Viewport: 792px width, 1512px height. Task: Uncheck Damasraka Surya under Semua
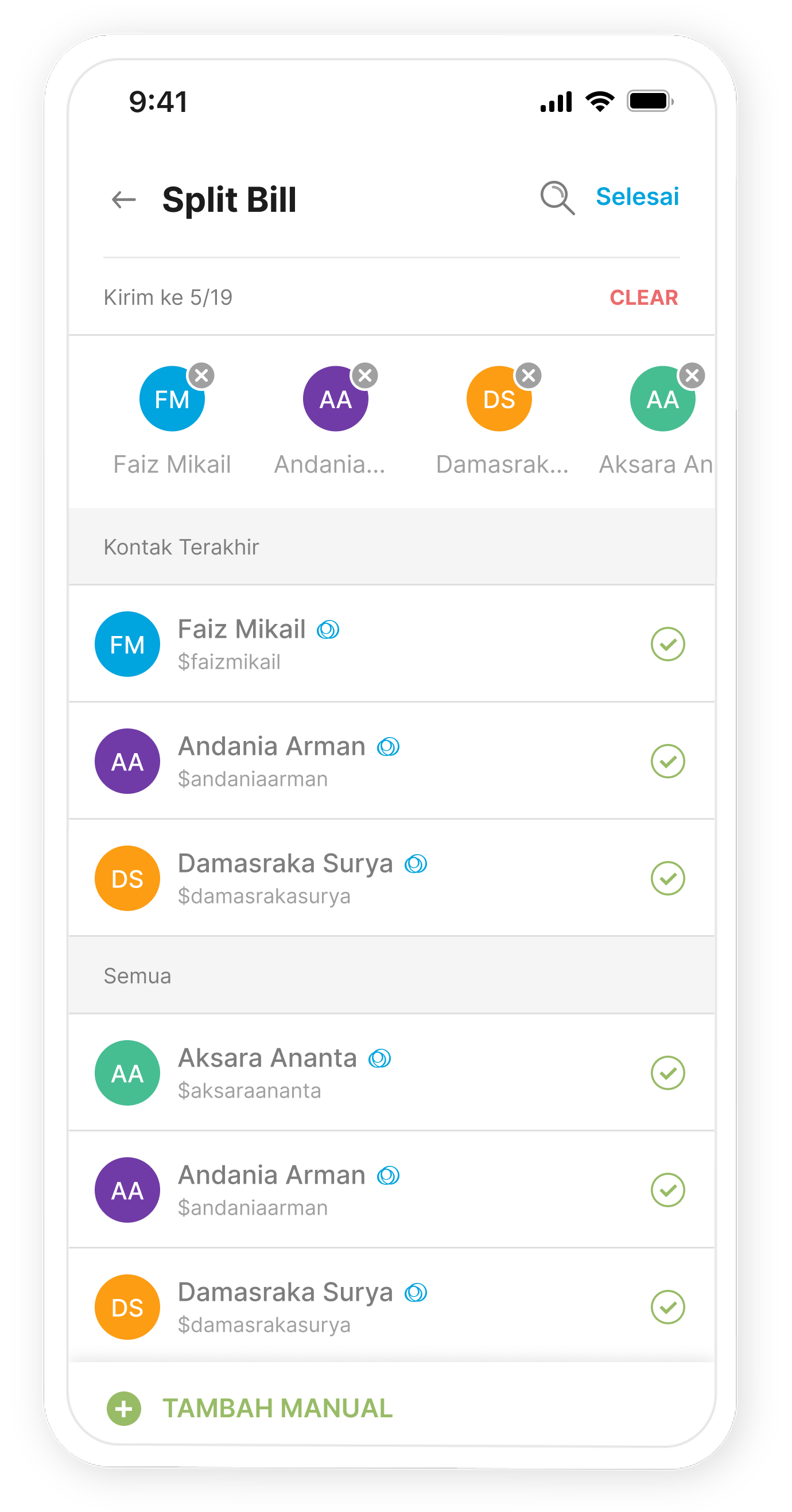pyautogui.click(x=667, y=1307)
